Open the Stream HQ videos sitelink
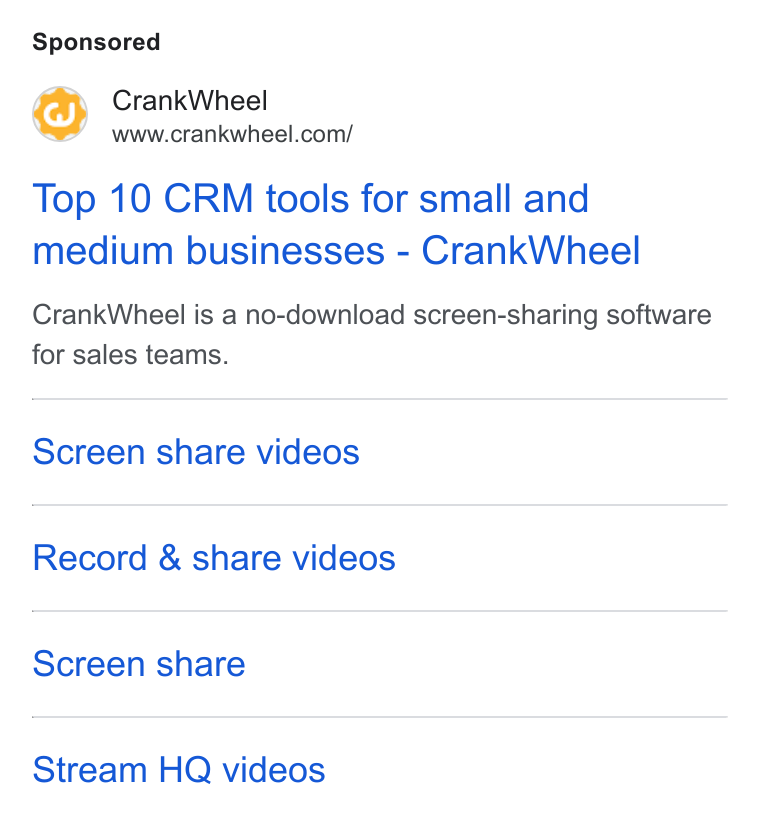 click(x=179, y=770)
